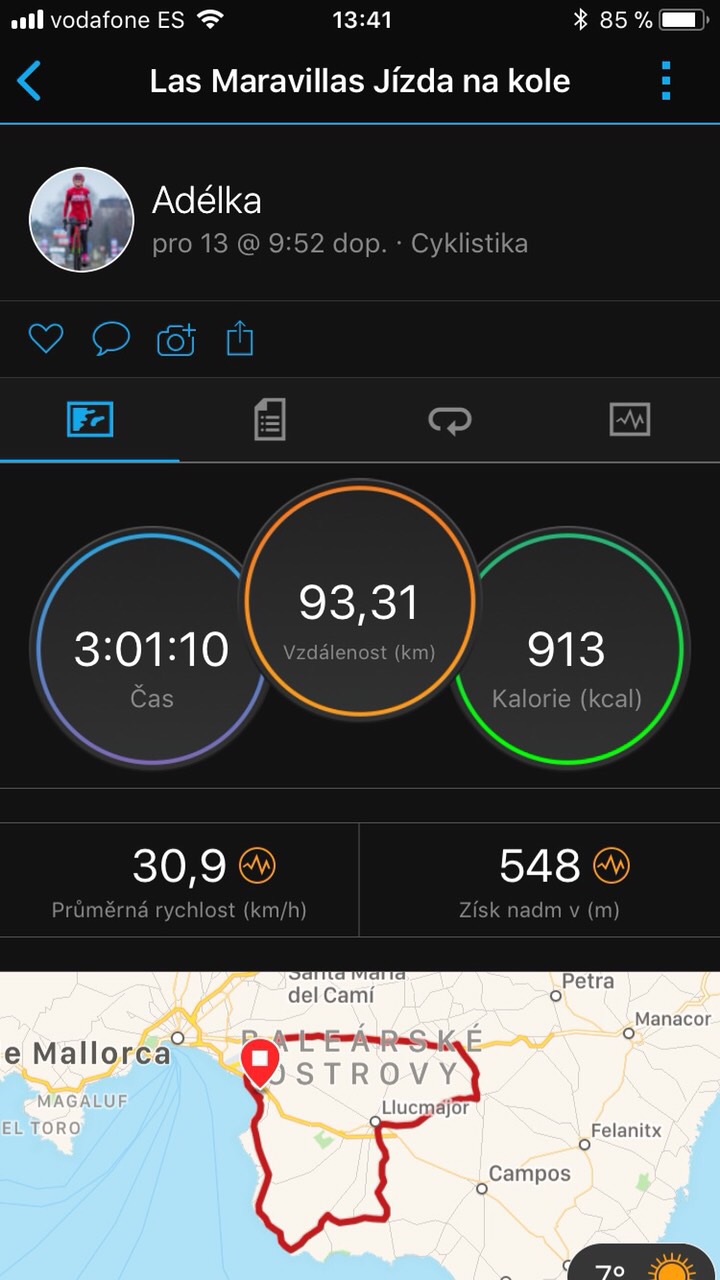Go back using the top-left arrow
This screenshot has width=720, height=1280.
pyautogui.click(x=30, y=80)
